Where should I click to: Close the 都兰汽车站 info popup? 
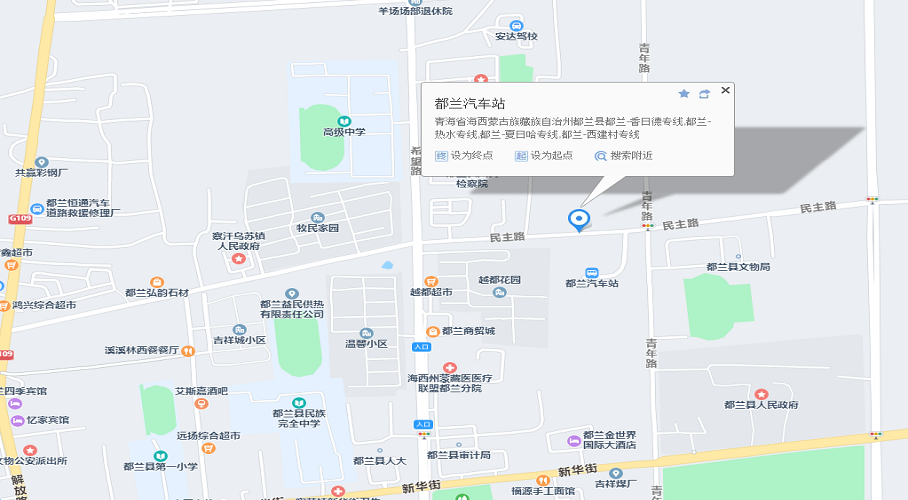click(726, 90)
